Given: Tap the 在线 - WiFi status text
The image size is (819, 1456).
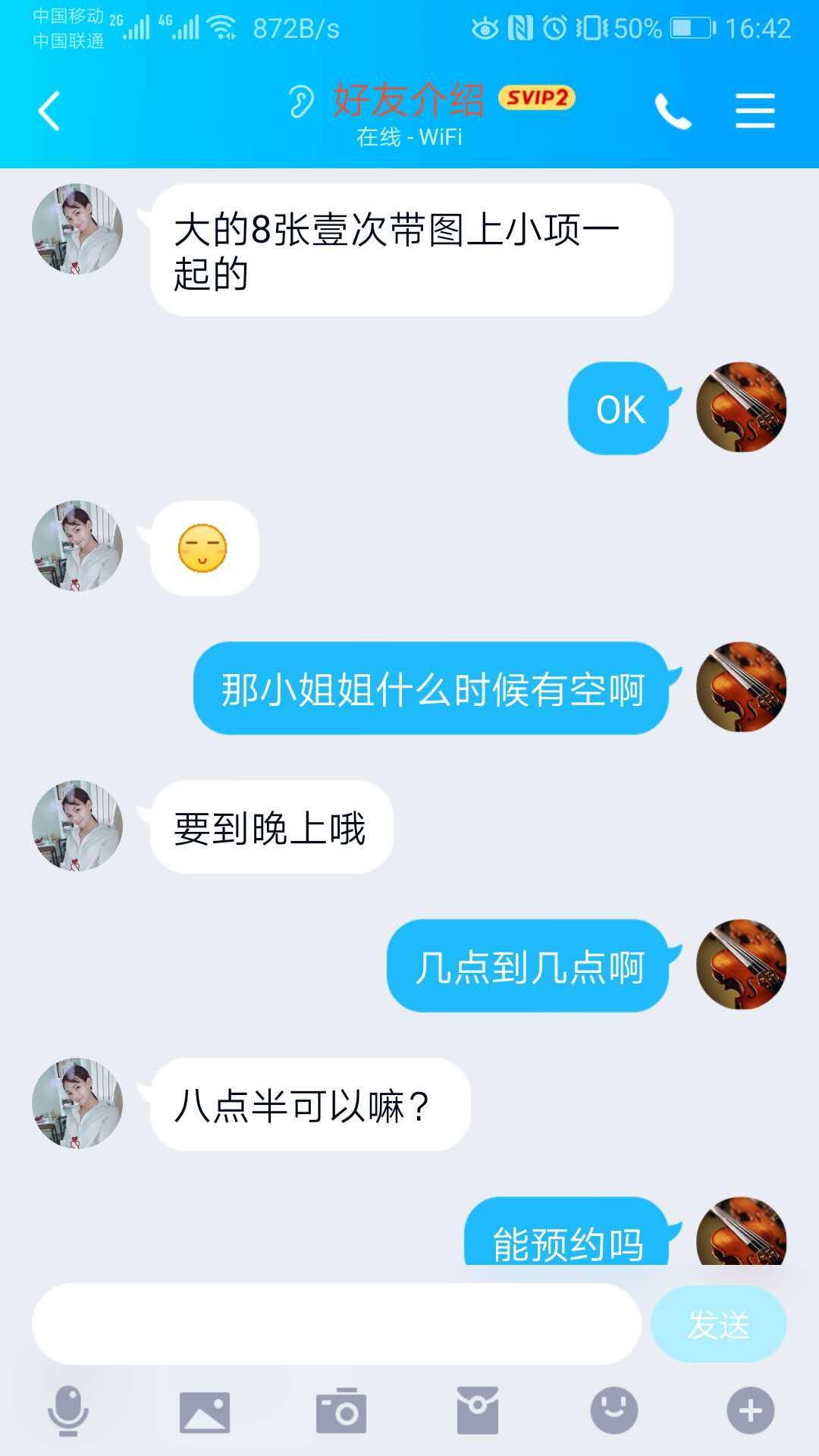Looking at the screenshot, I should pyautogui.click(x=409, y=137).
